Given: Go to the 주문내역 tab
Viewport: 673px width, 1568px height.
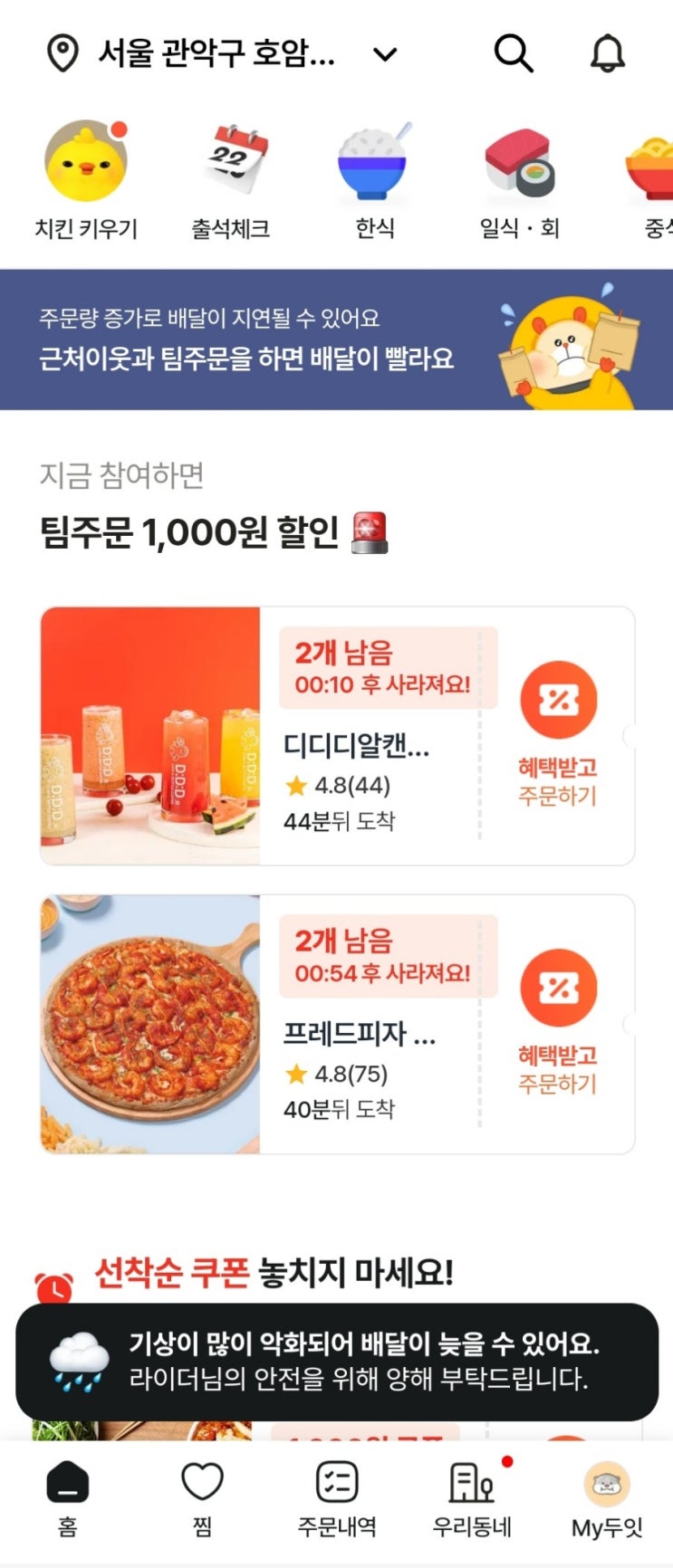Looking at the screenshot, I should click(x=337, y=1498).
